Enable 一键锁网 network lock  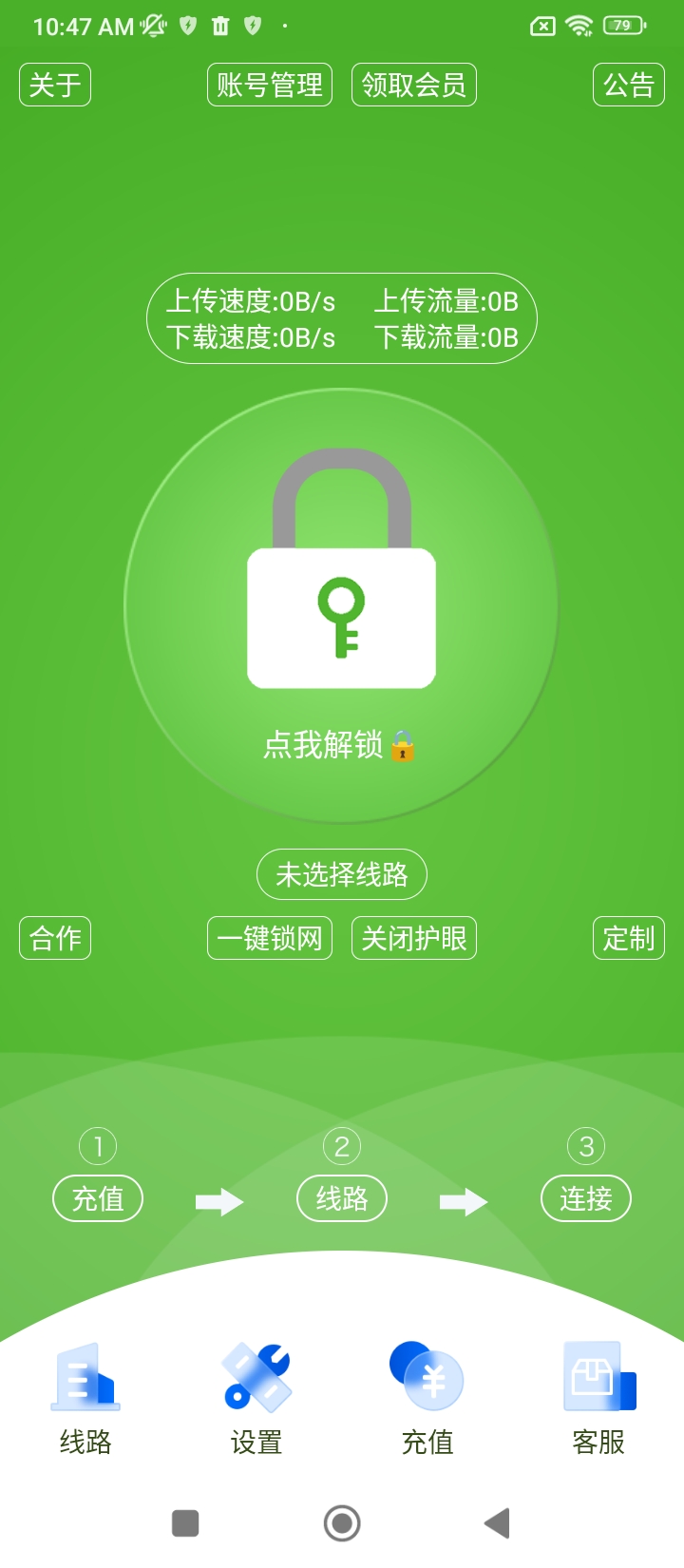[270, 939]
